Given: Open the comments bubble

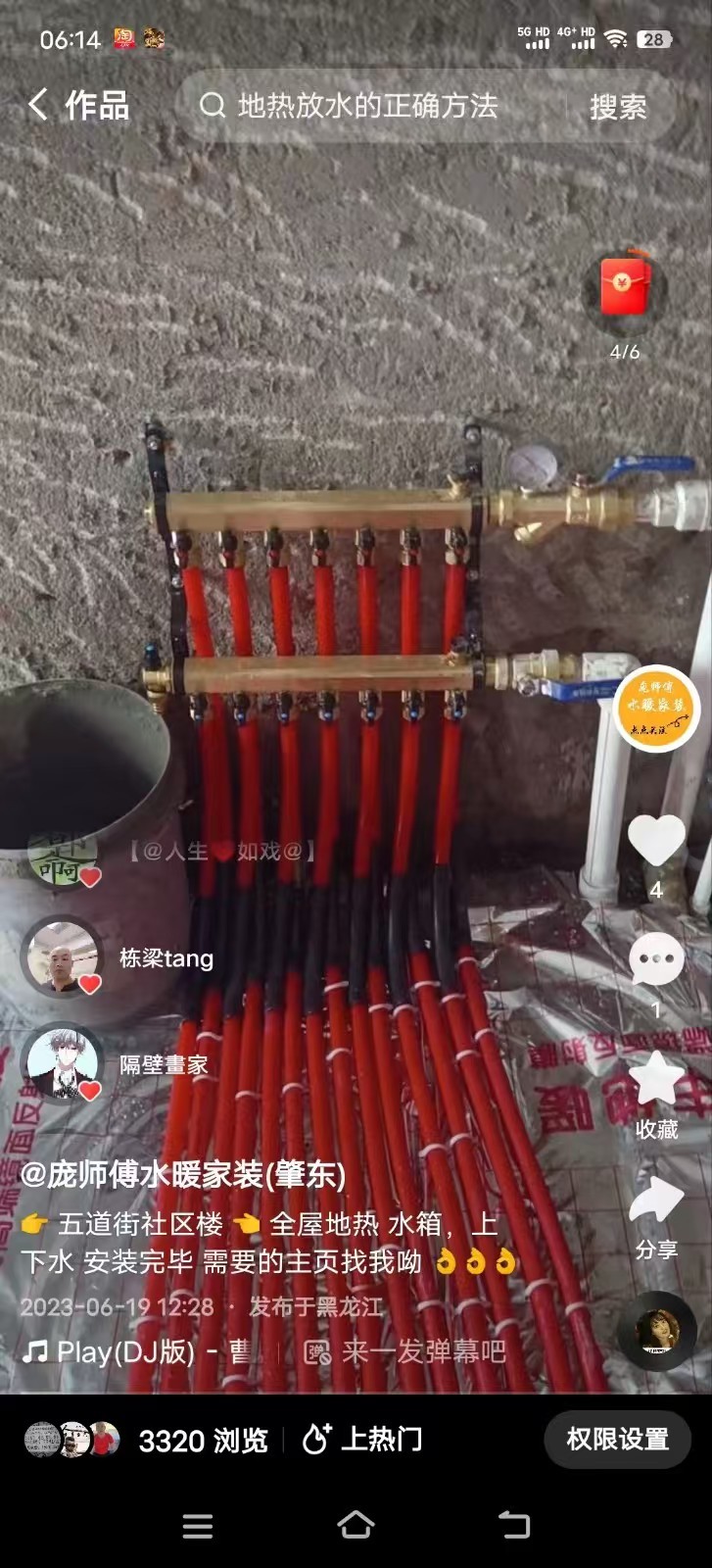Looking at the screenshot, I should click(655, 960).
